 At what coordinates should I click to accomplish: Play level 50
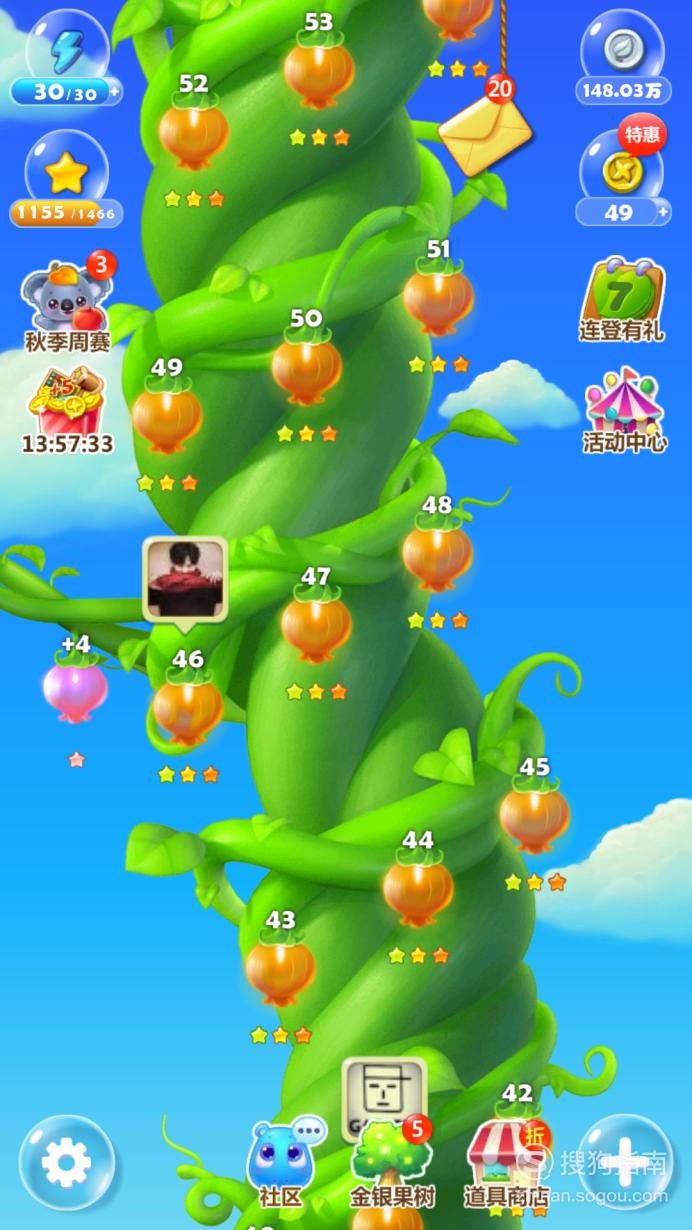coord(306,365)
